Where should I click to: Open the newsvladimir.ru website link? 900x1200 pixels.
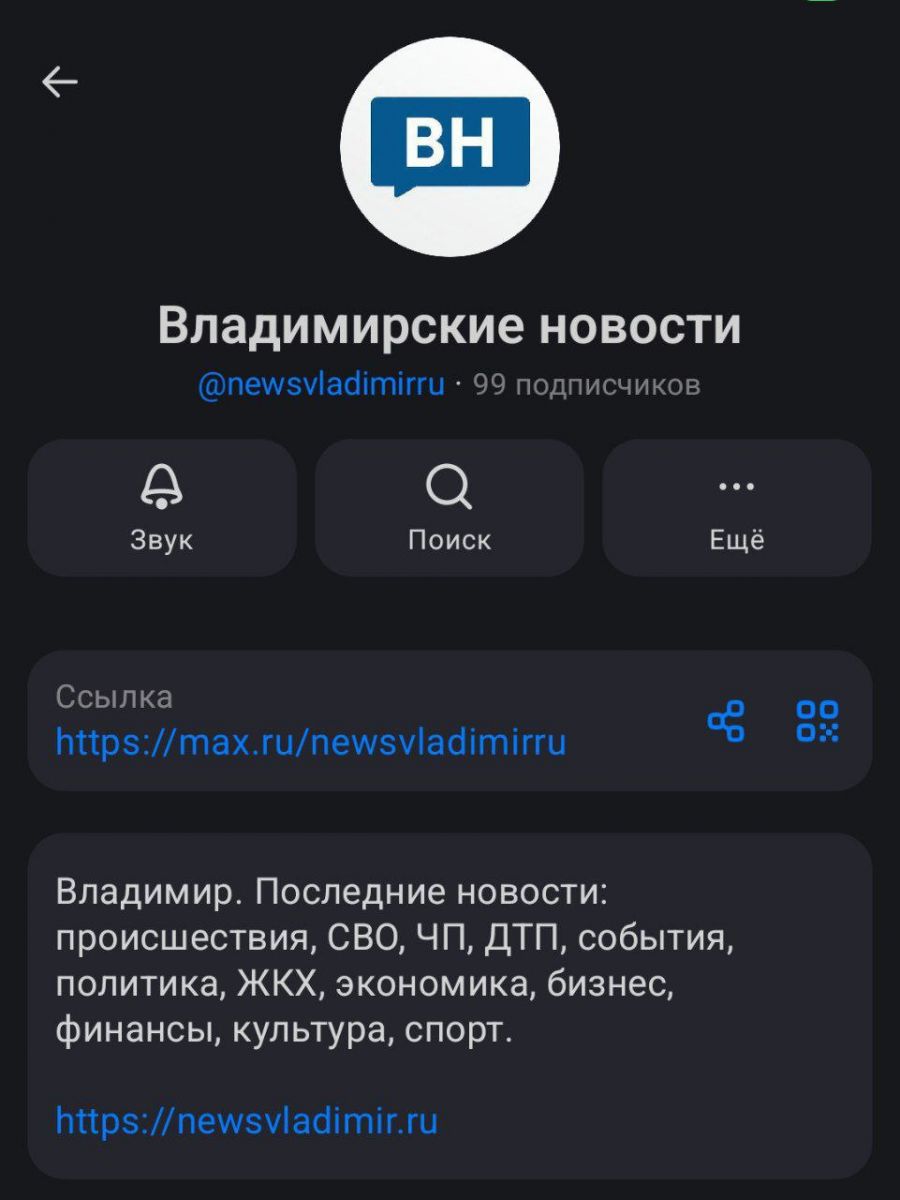coord(247,1120)
